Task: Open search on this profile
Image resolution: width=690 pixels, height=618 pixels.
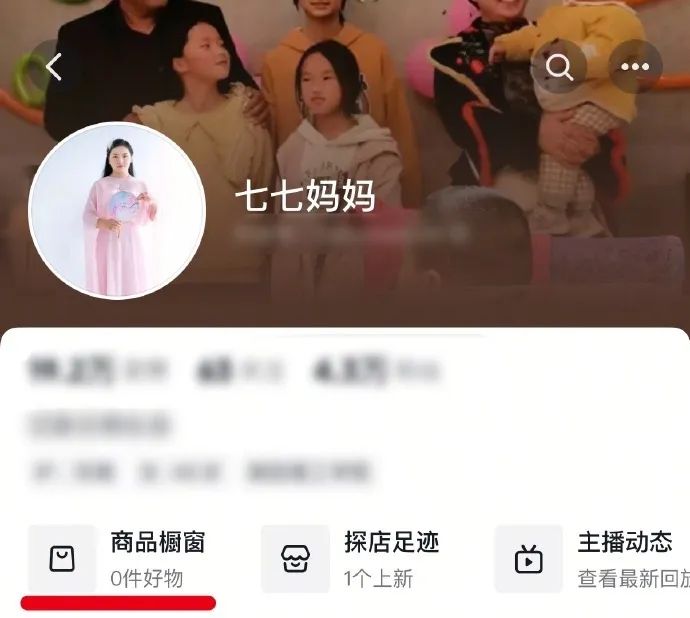Action: click(560, 67)
